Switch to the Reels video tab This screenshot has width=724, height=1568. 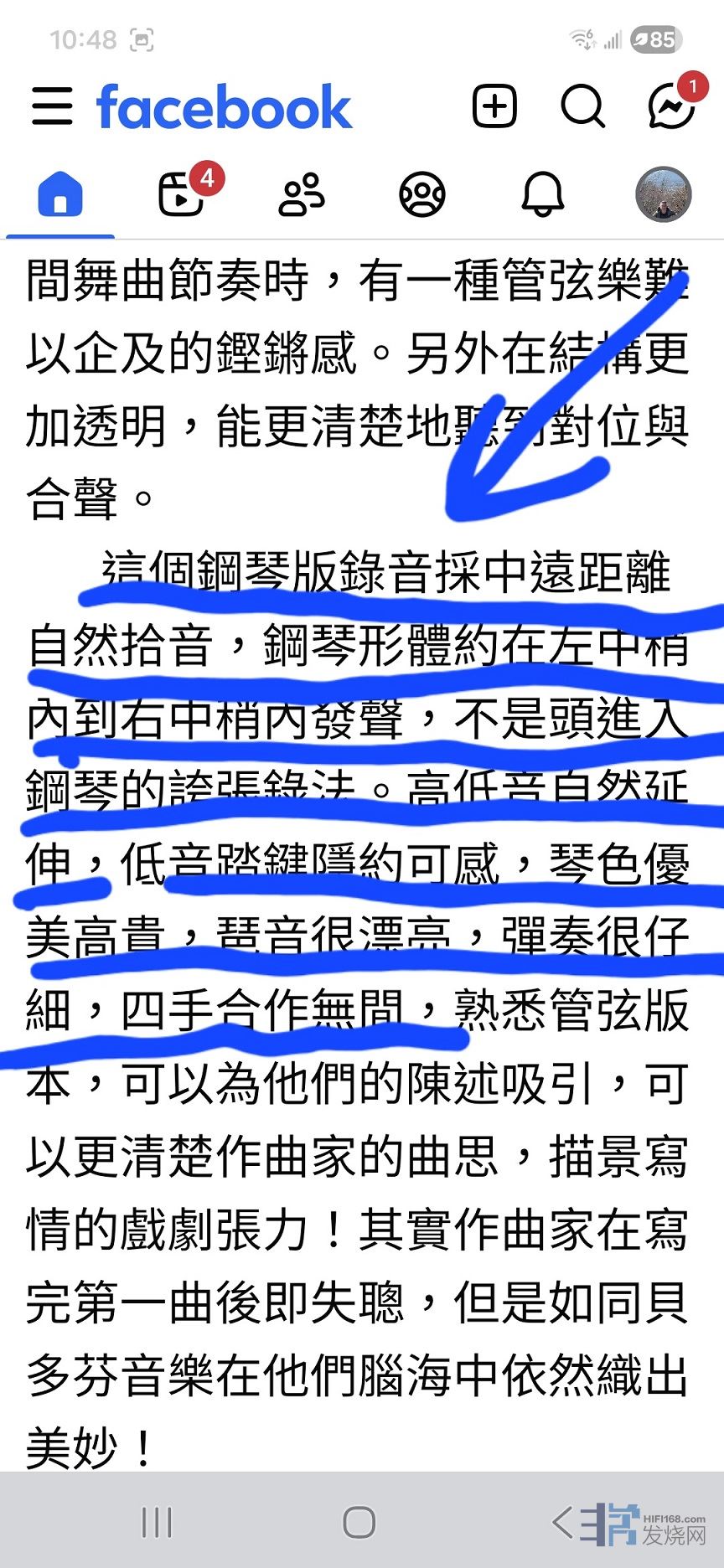(182, 194)
